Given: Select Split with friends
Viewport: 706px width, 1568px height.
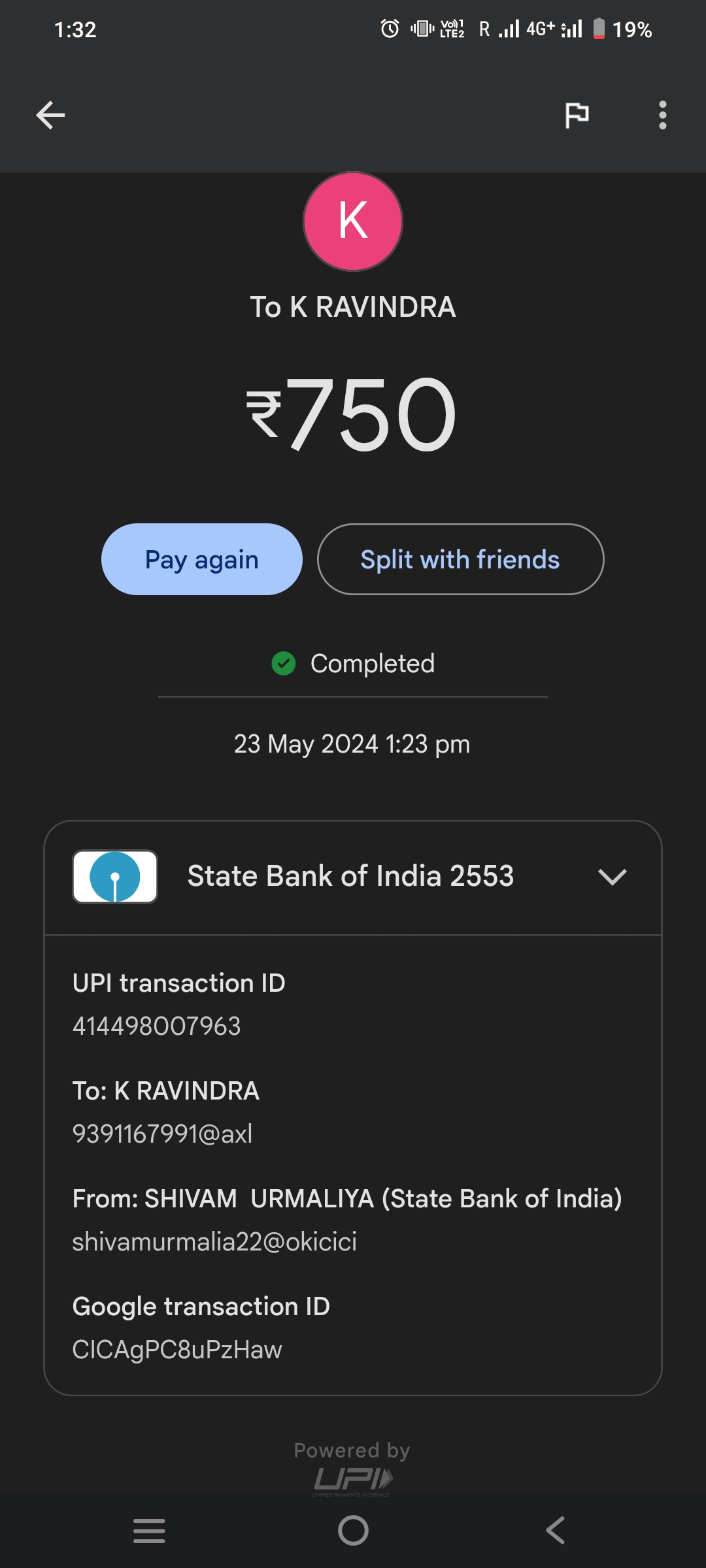Looking at the screenshot, I should [x=460, y=559].
